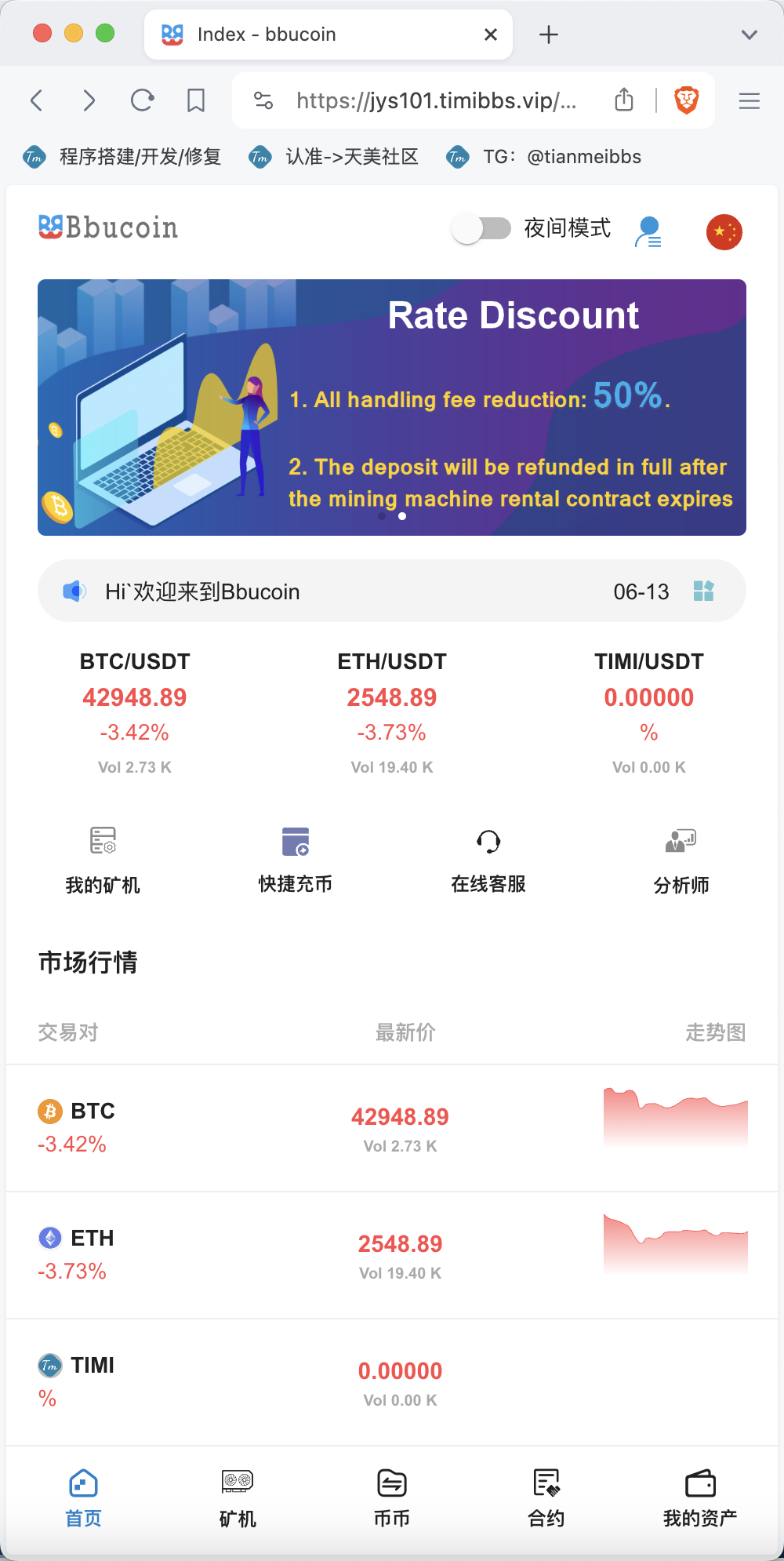Switch to the 币币 tab

click(x=392, y=1498)
